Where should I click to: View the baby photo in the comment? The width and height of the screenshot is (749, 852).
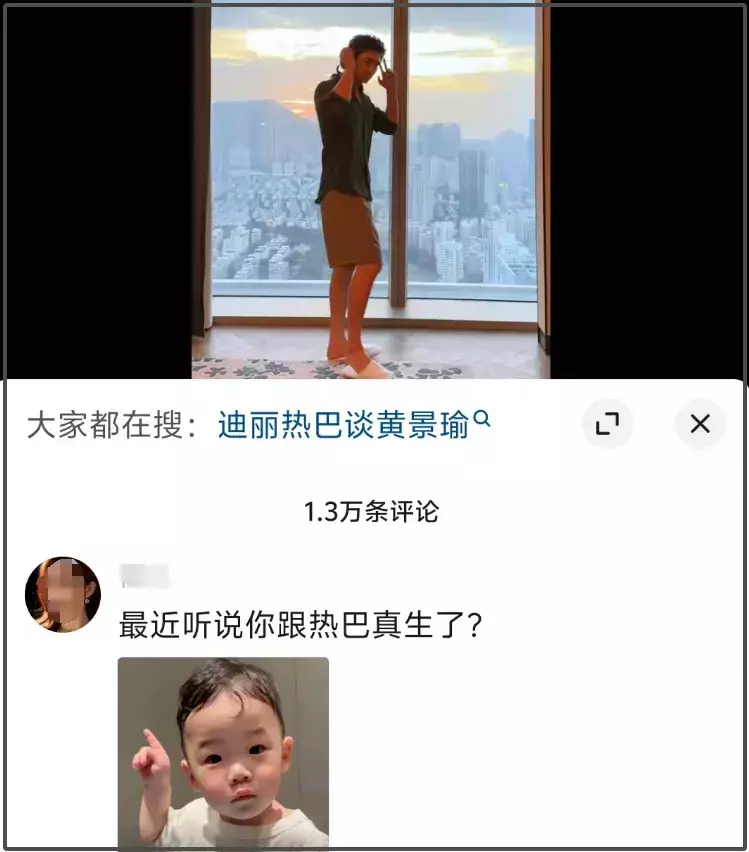click(x=223, y=752)
